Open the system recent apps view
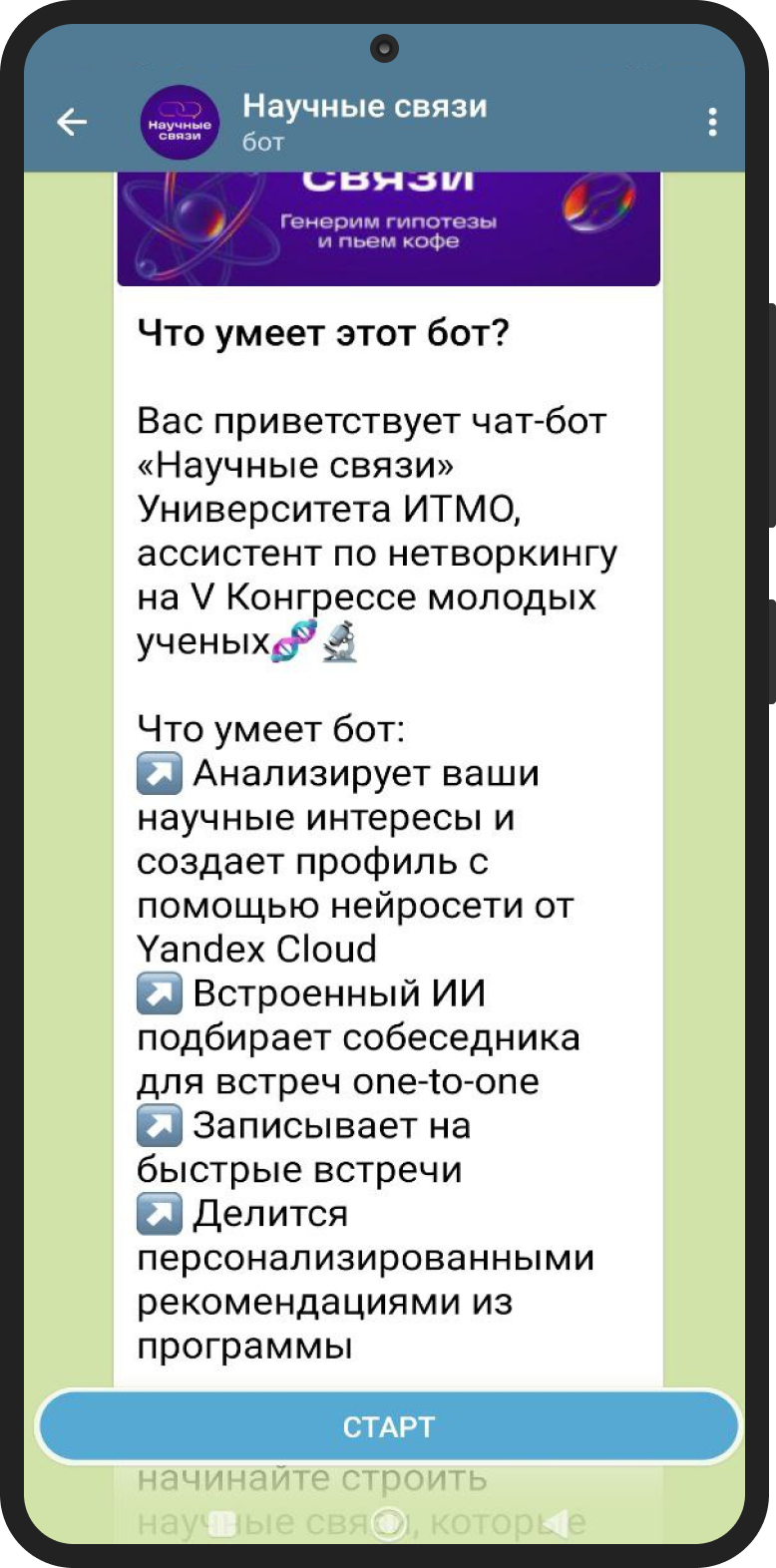 point(222,1522)
